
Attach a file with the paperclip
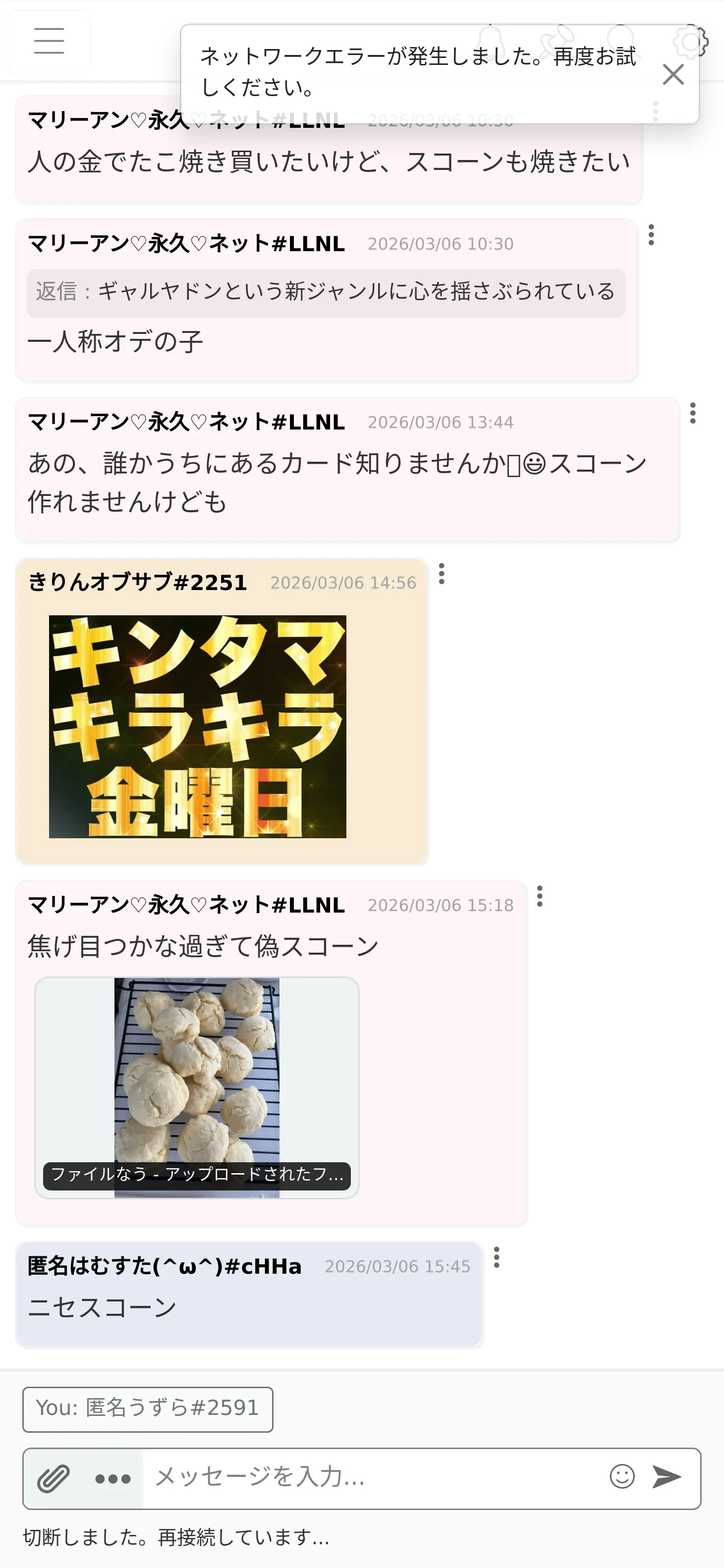pyautogui.click(x=54, y=1478)
